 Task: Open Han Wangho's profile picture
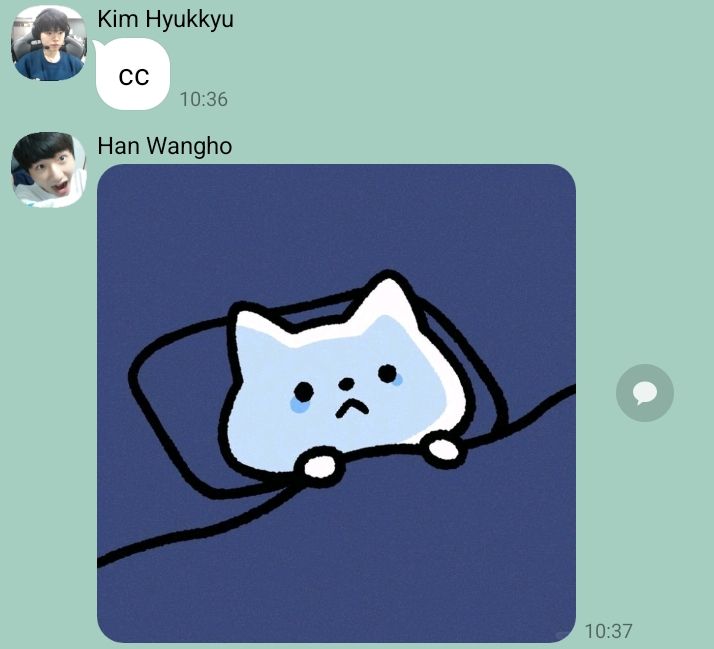point(48,170)
